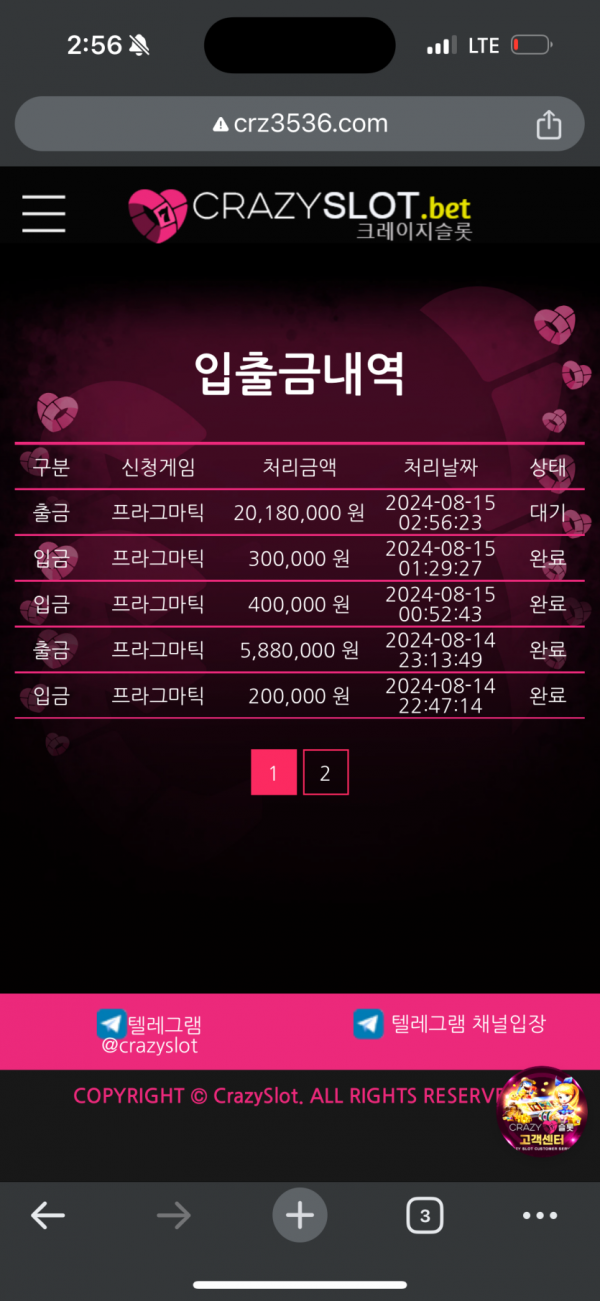Open the browser's more options menu

tap(540, 1216)
